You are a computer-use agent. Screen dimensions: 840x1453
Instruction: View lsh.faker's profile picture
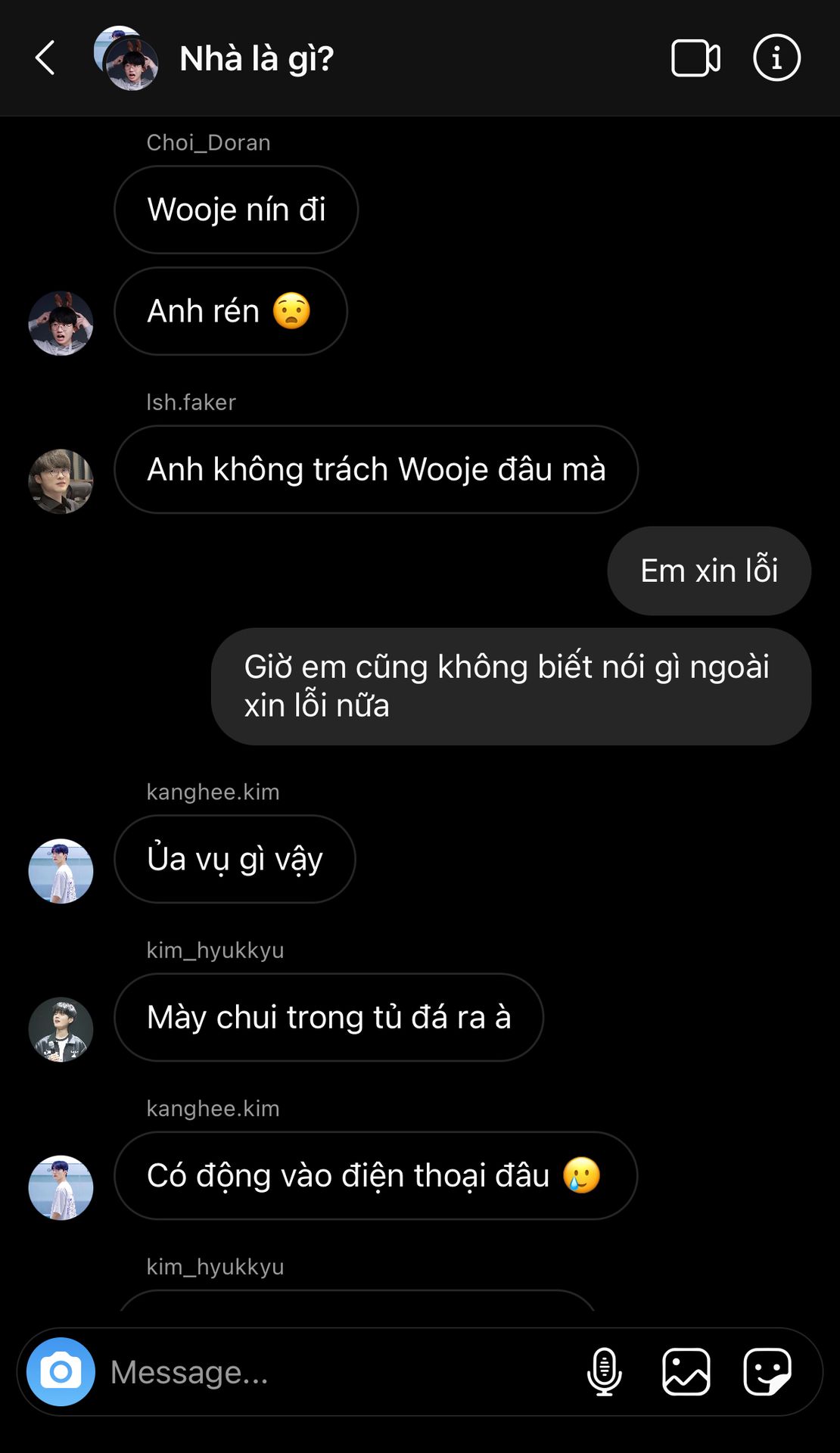(61, 481)
